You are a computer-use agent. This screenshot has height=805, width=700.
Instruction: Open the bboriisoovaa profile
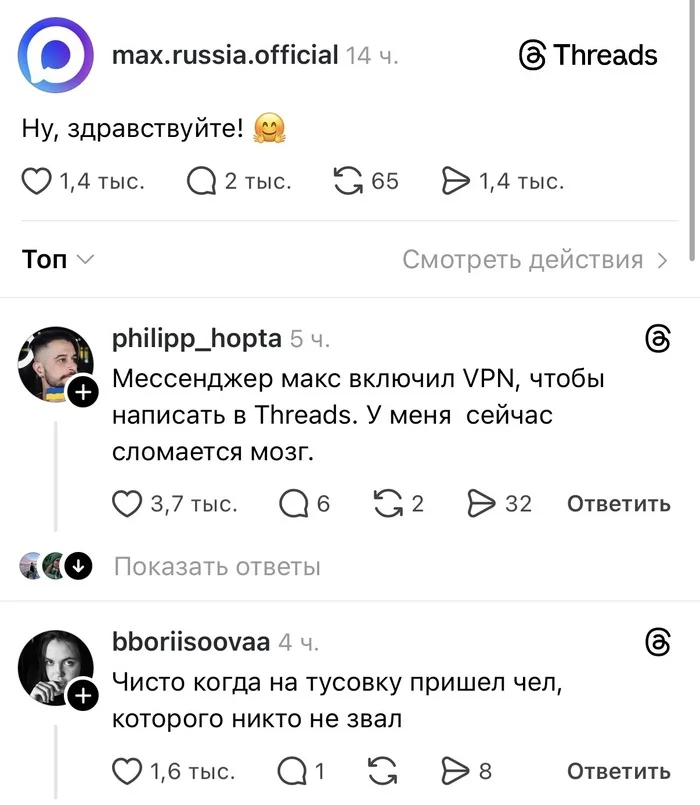coord(191,641)
